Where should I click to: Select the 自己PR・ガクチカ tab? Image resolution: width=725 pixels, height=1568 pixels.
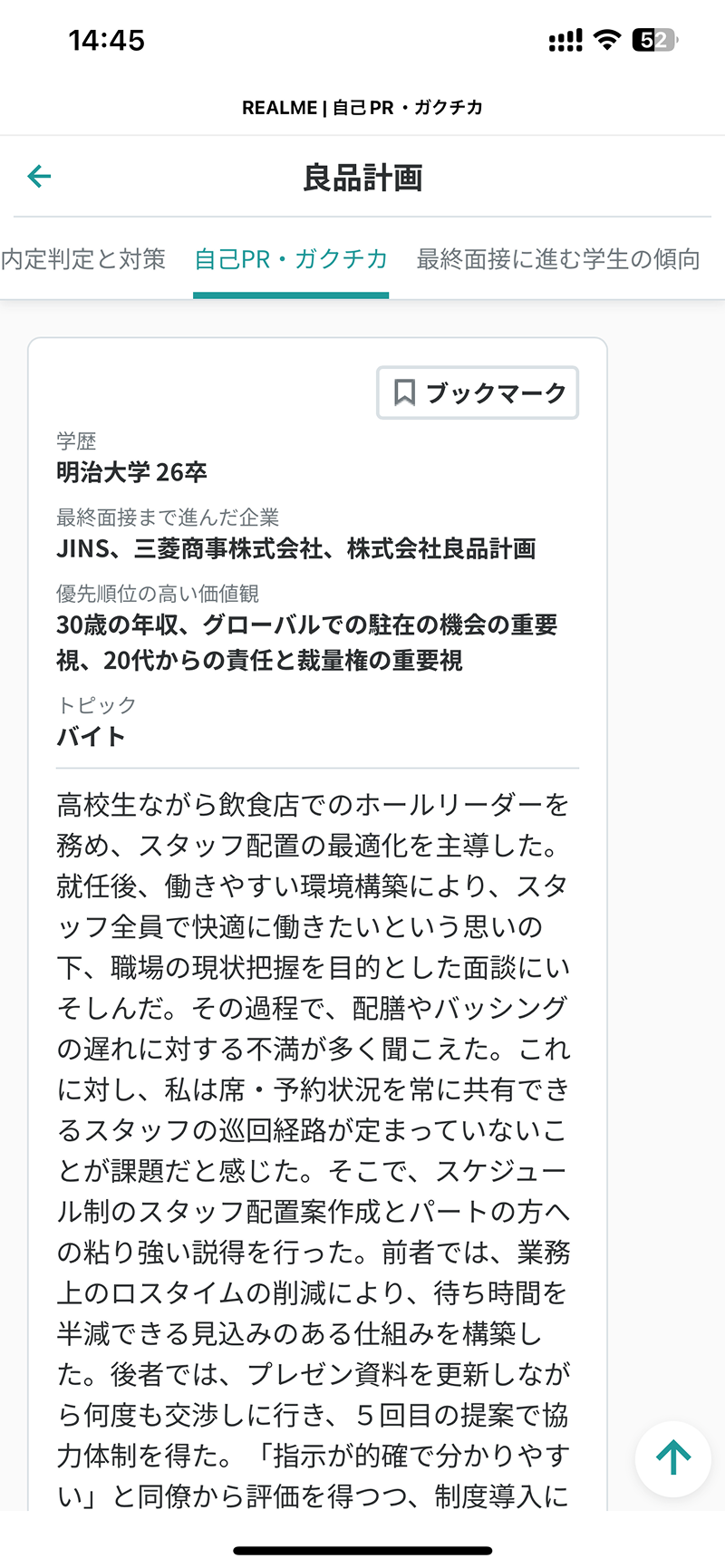tap(291, 259)
